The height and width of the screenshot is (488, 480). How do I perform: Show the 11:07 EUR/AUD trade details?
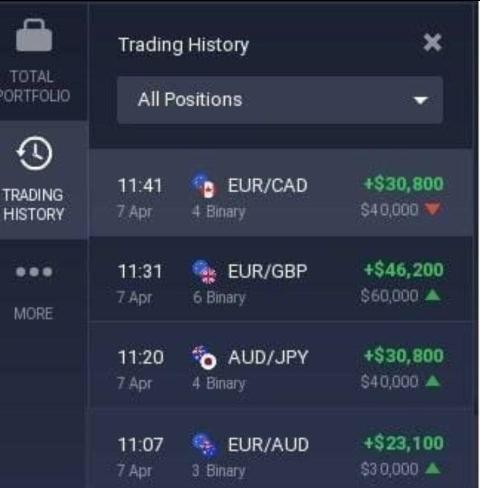[x=281, y=450]
